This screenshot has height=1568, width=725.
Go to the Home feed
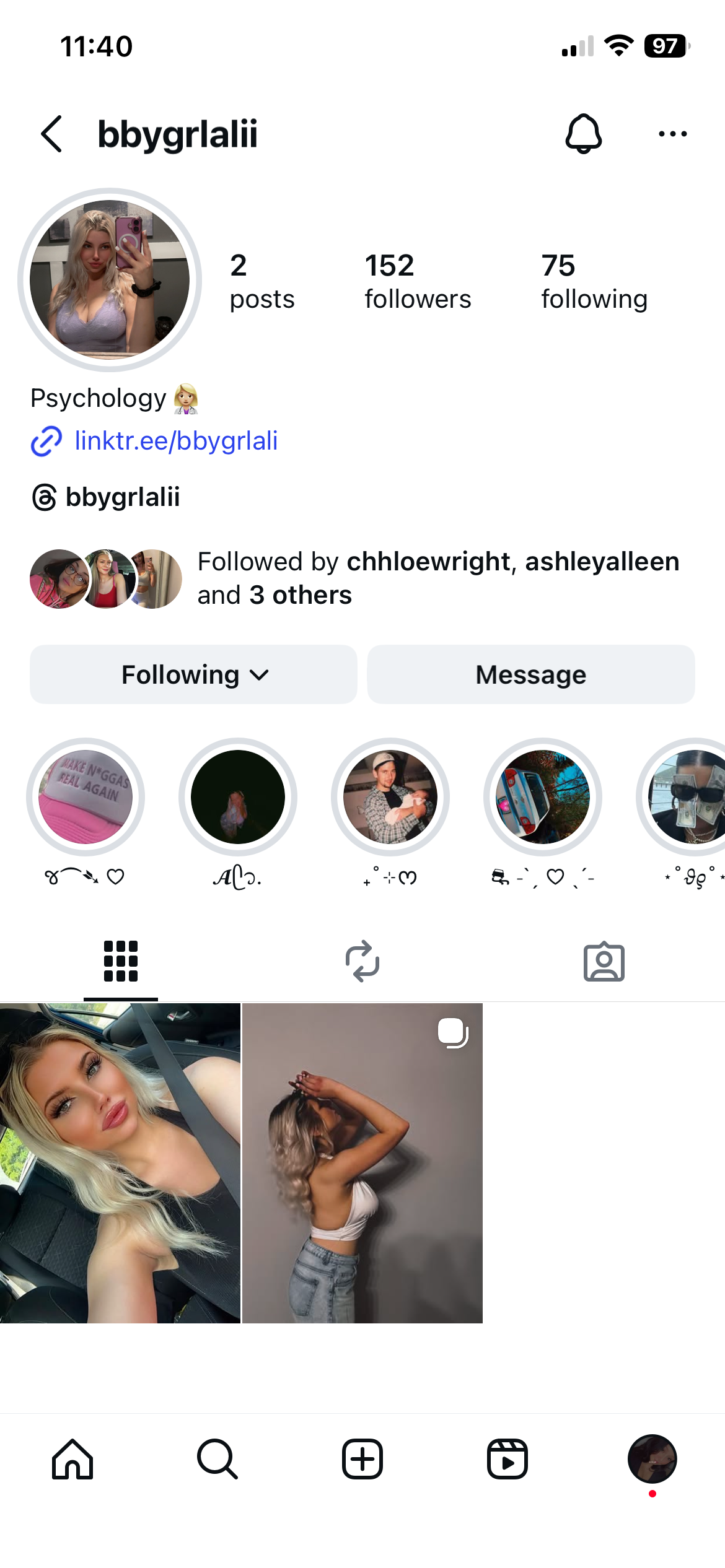click(72, 1459)
